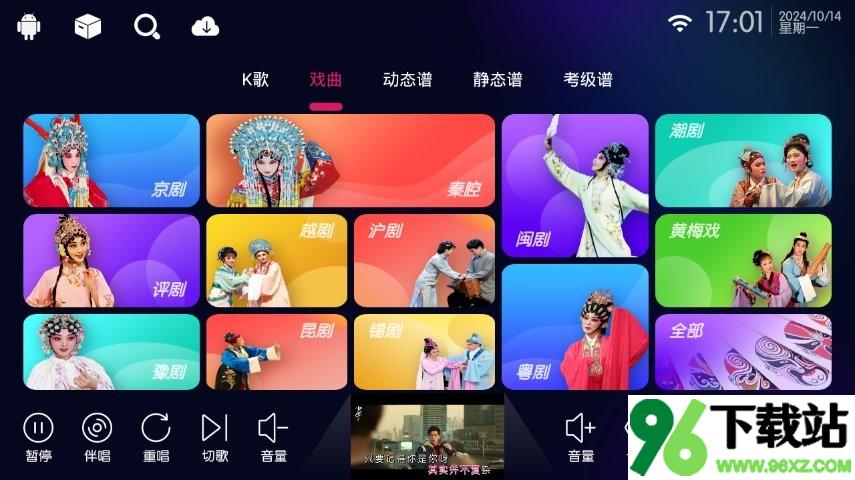Switch to the 静态谱 tab
855x480 pixels.
[x=497, y=80]
